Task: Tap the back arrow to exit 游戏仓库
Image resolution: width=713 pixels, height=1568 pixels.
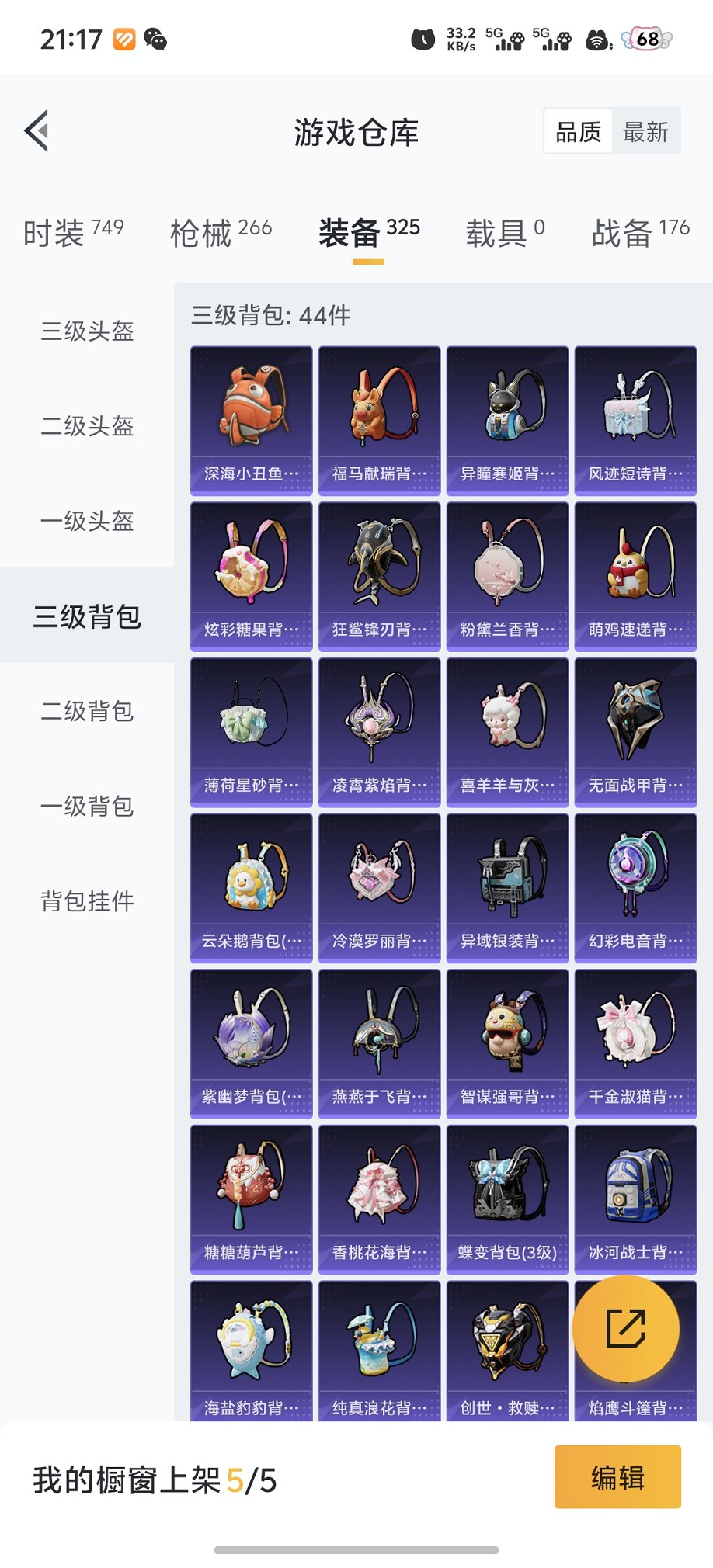Action: [35, 130]
